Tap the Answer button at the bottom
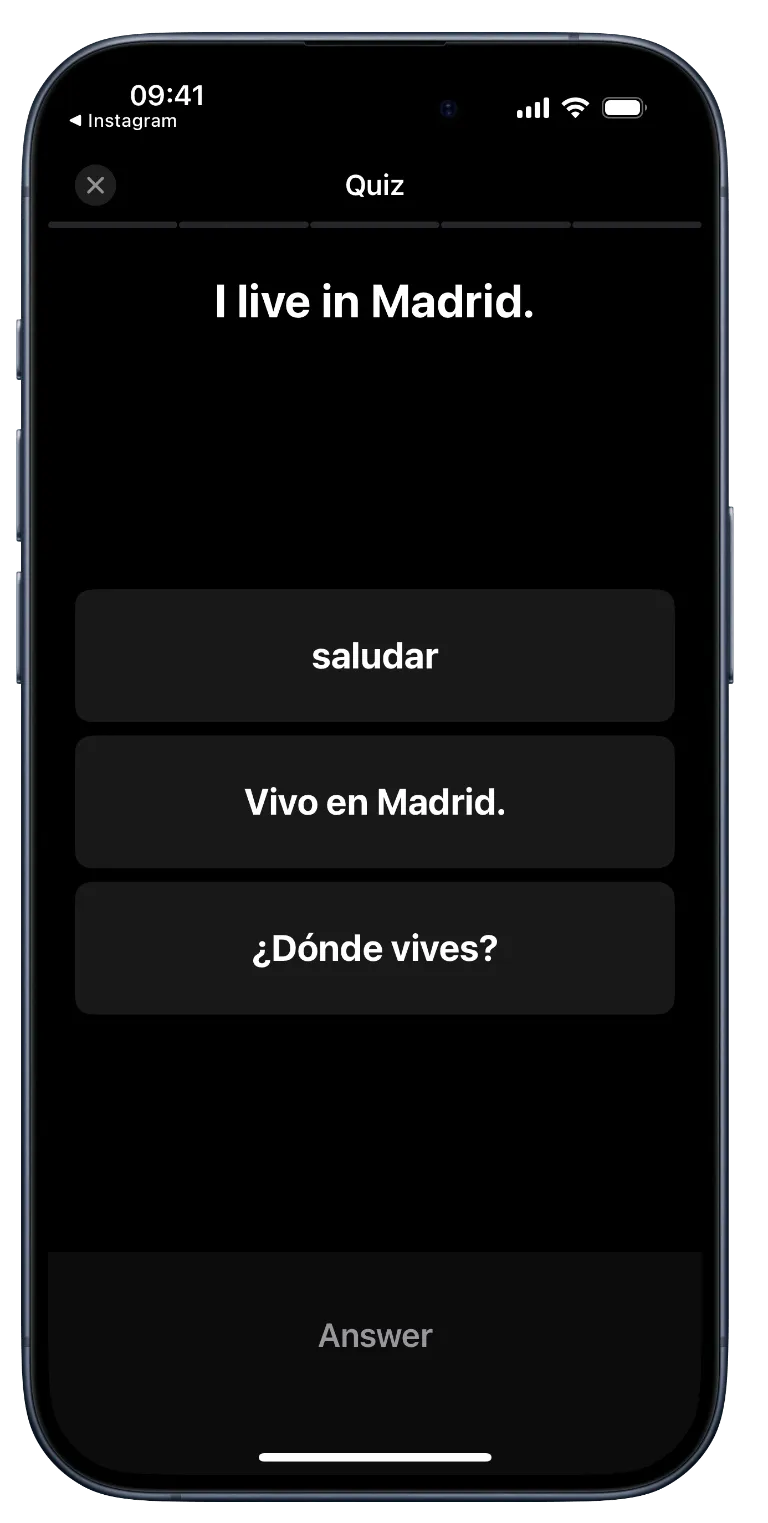The width and height of the screenshot is (768, 1523). pyautogui.click(x=375, y=1335)
